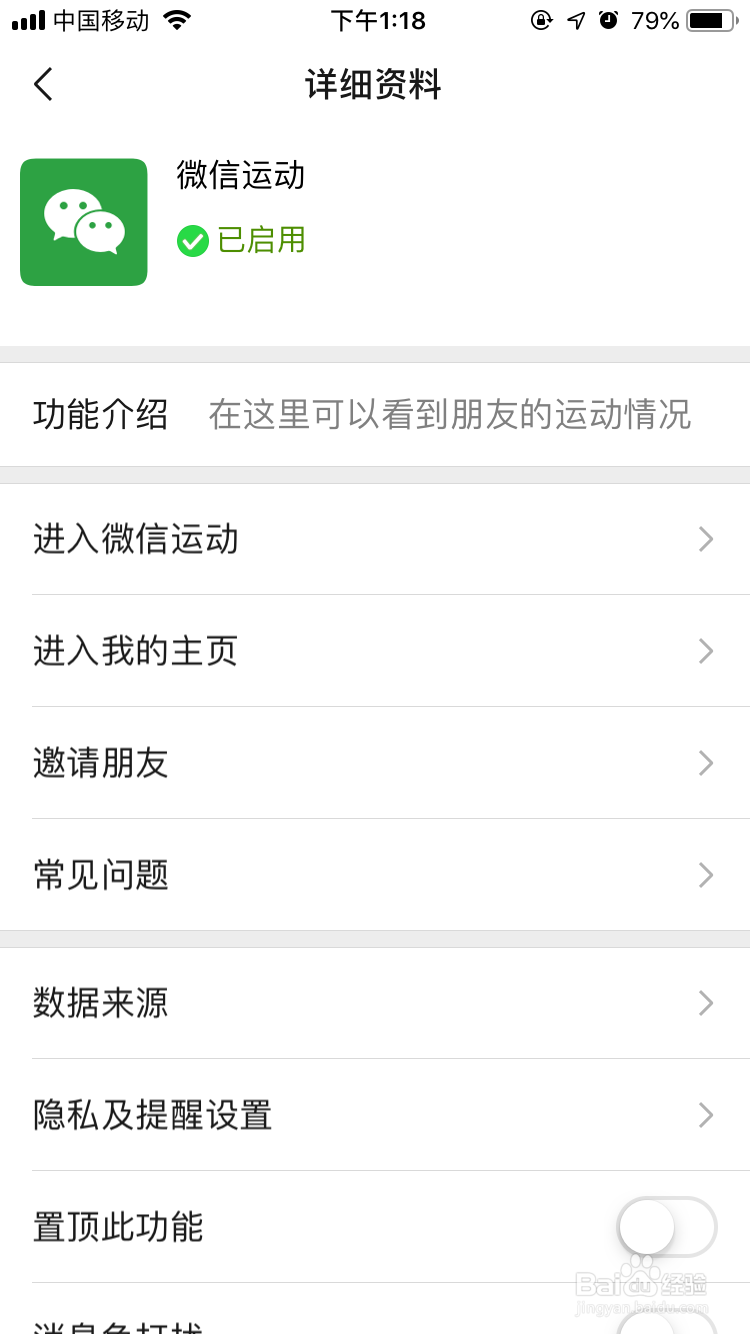Select the 详细资料 title

point(375,84)
